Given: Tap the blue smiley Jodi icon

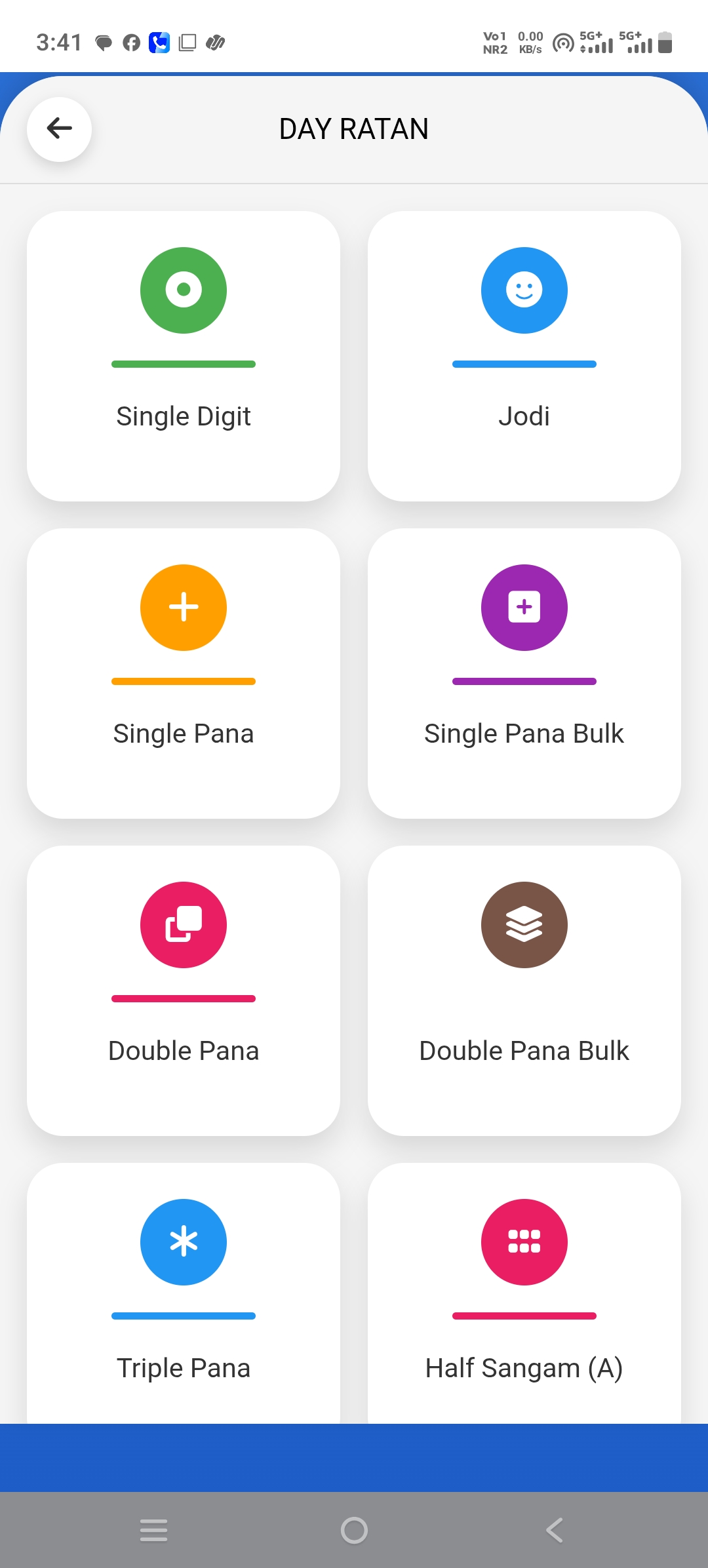Looking at the screenshot, I should tap(524, 290).
